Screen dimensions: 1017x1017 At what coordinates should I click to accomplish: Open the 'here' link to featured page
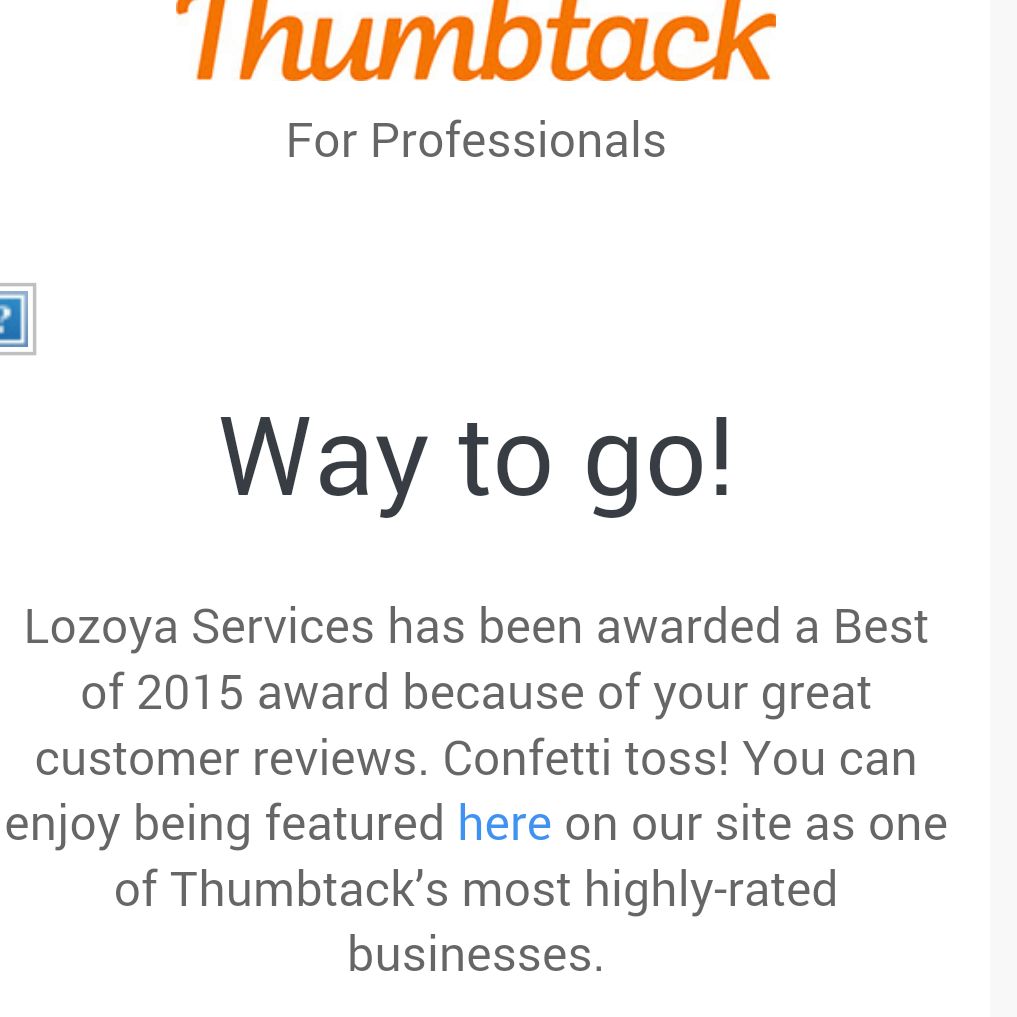click(x=504, y=824)
